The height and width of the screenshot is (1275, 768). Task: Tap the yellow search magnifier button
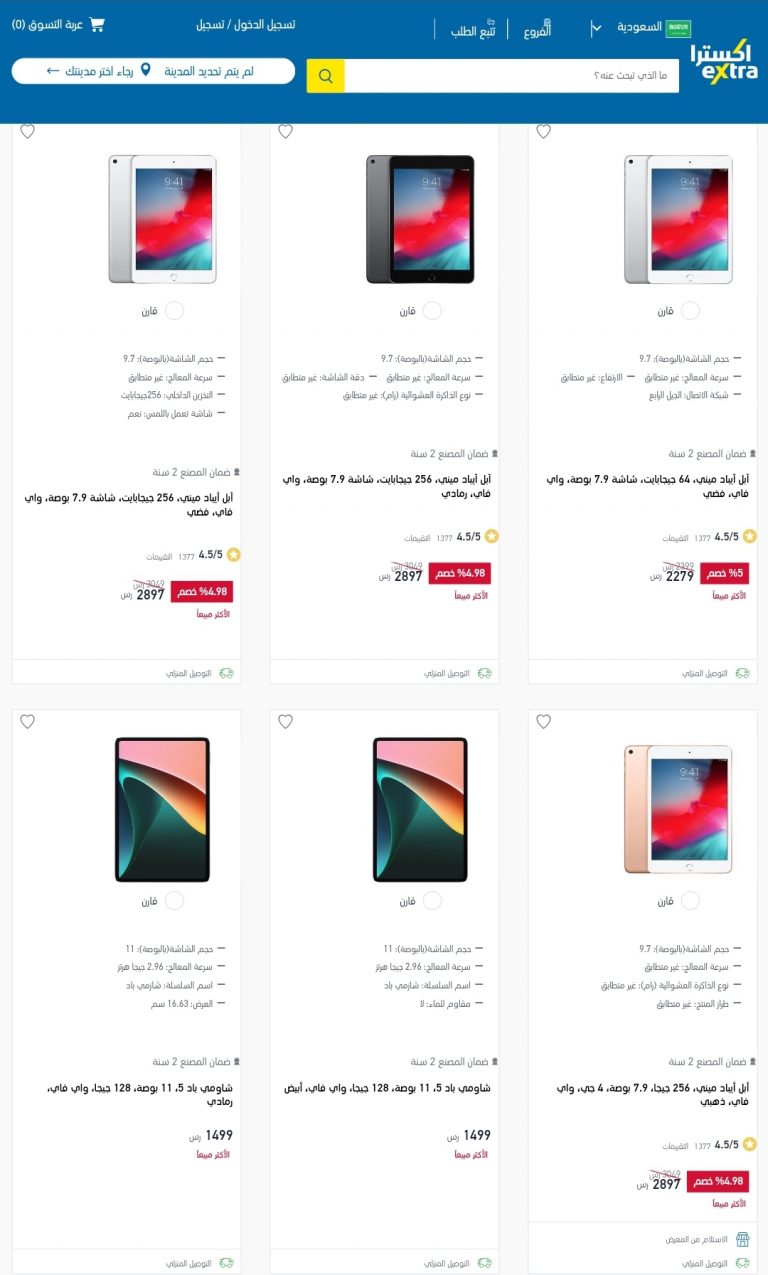325,76
